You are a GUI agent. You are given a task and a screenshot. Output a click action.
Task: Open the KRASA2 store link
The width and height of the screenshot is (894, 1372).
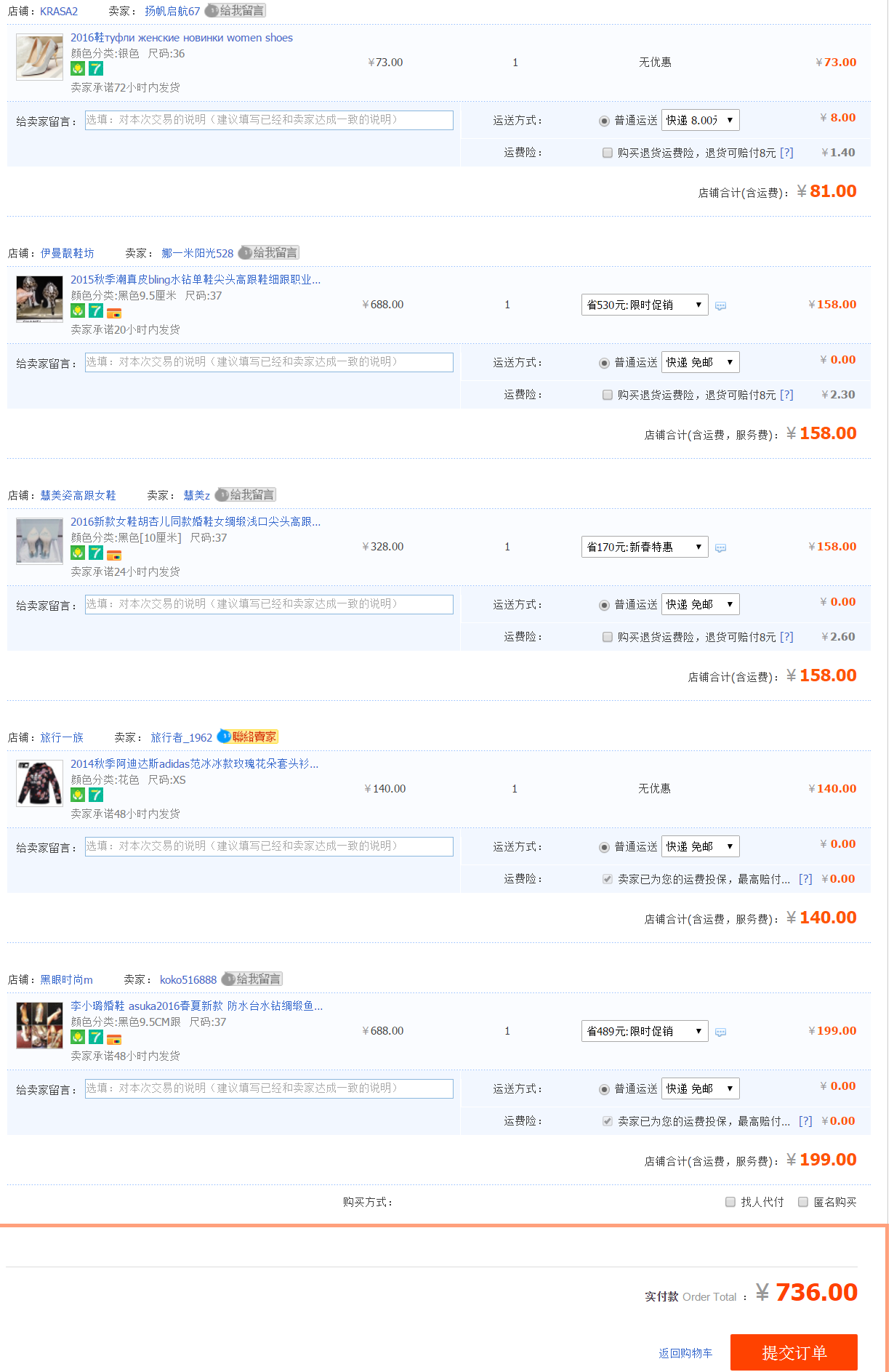pyautogui.click(x=59, y=11)
